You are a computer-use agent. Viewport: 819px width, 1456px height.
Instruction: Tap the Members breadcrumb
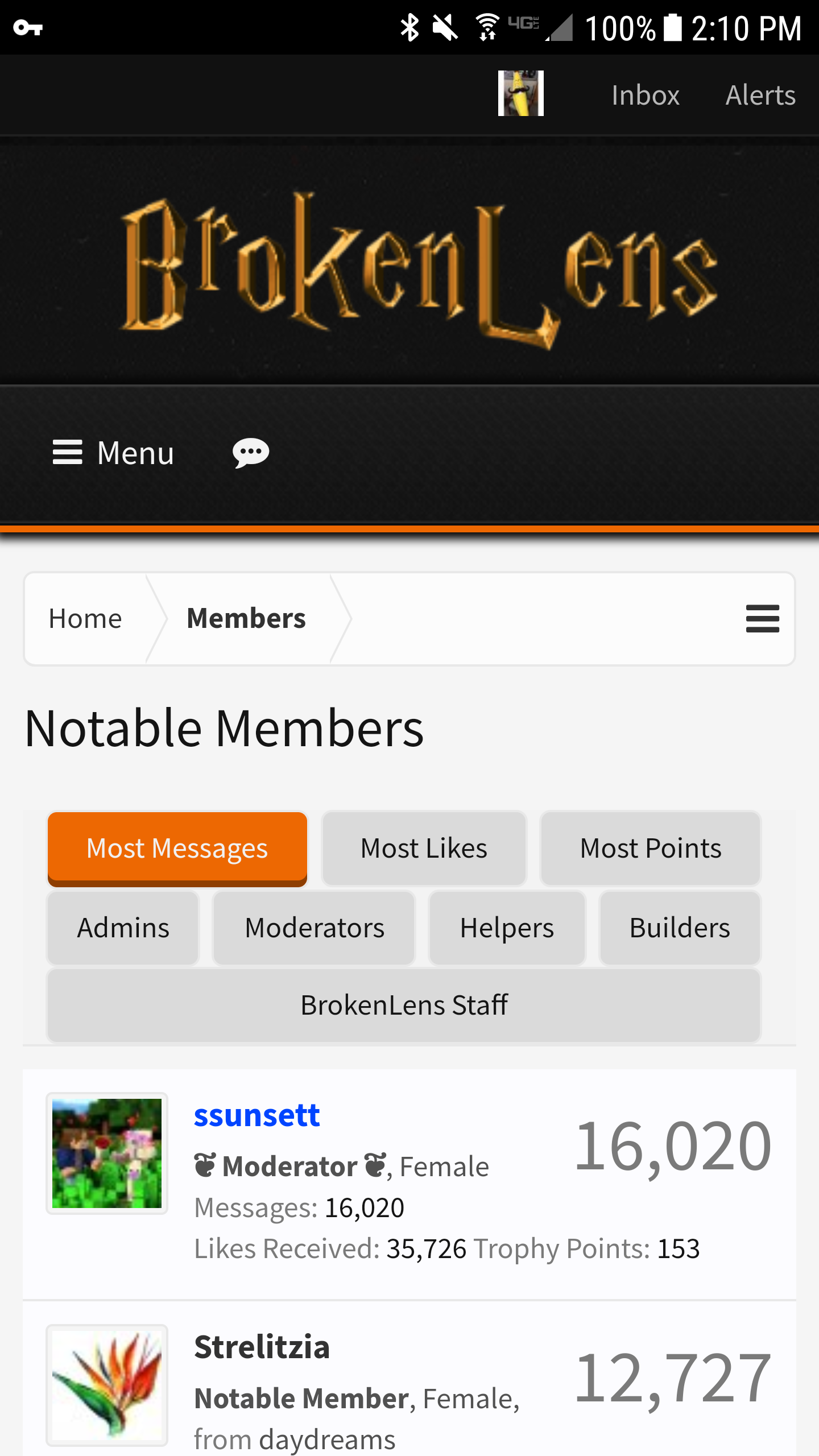tap(246, 618)
